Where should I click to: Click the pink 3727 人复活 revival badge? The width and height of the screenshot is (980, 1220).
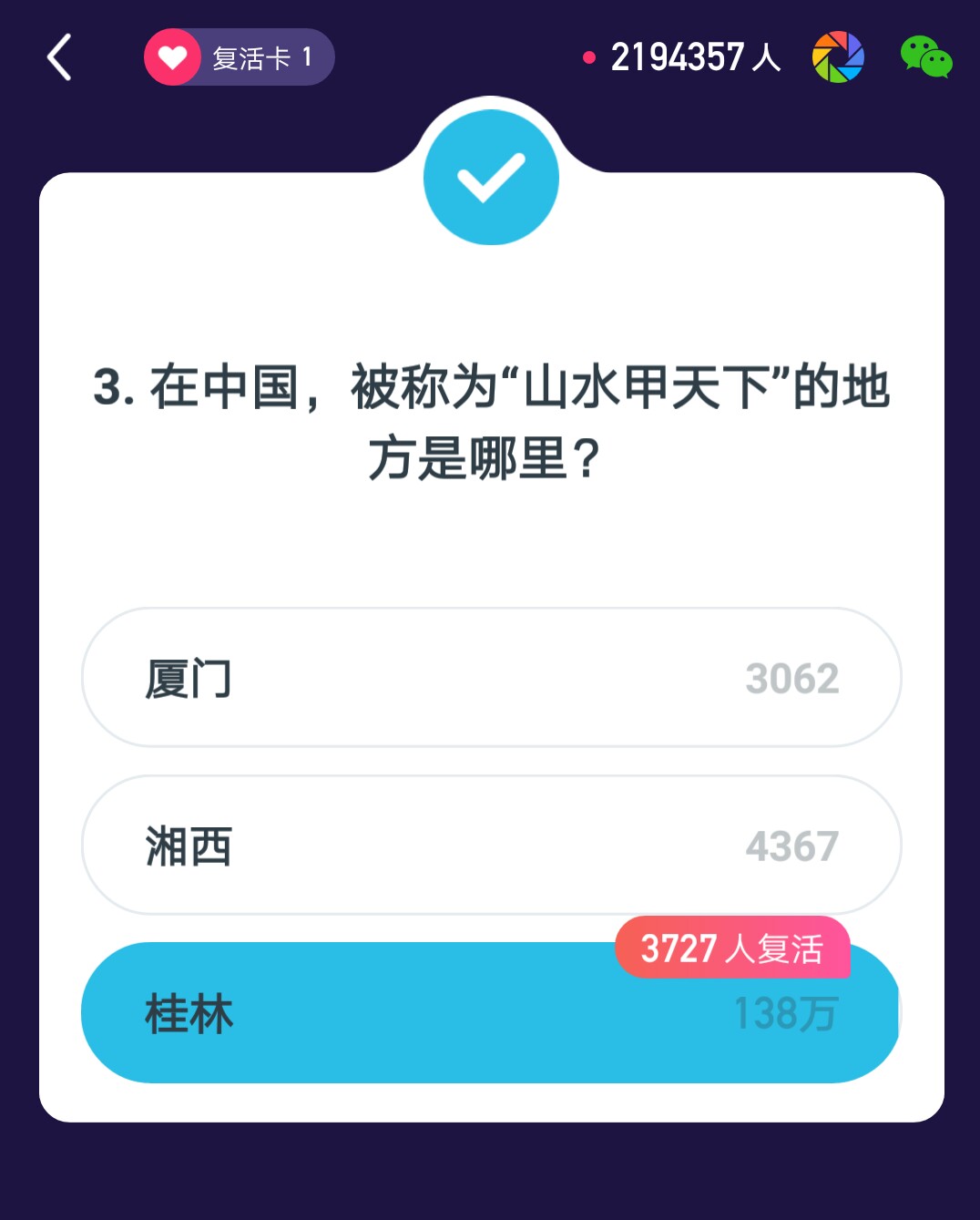coord(733,948)
